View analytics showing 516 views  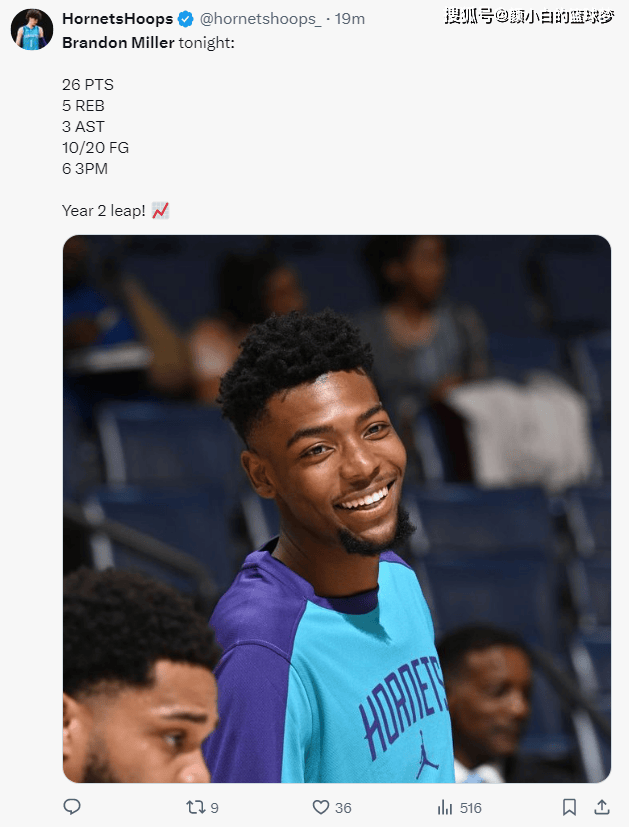tap(446, 806)
